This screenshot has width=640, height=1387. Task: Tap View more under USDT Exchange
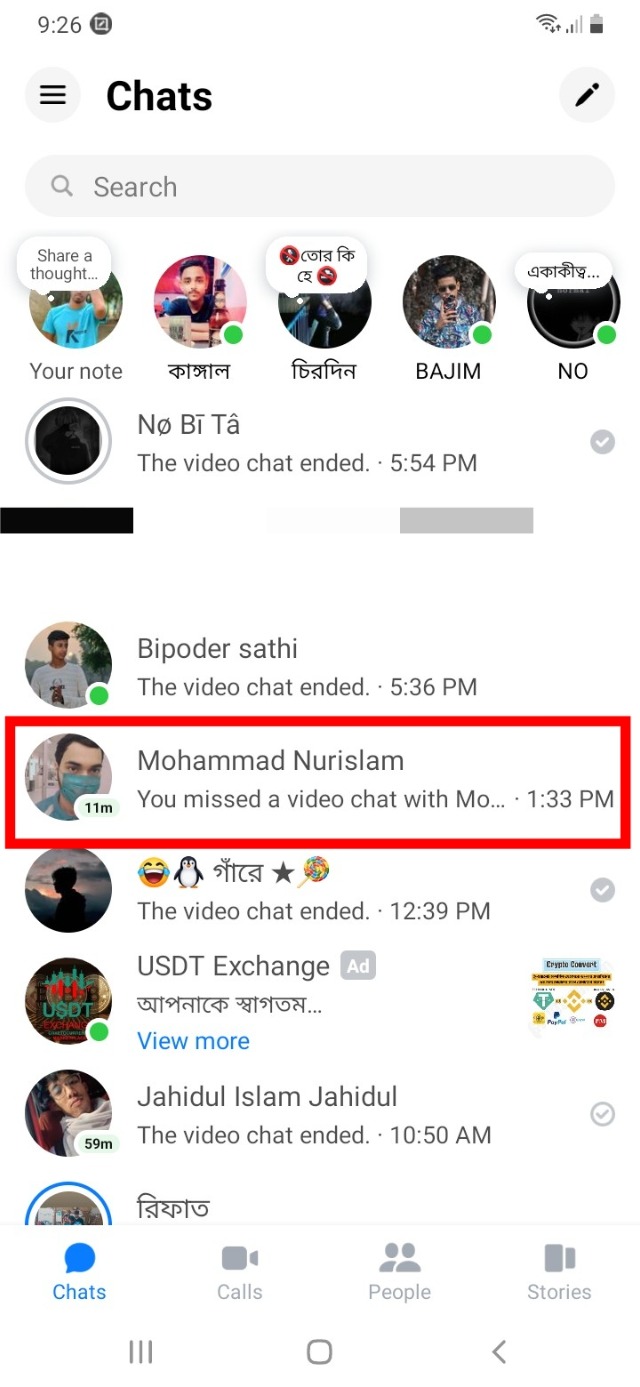(x=193, y=1041)
